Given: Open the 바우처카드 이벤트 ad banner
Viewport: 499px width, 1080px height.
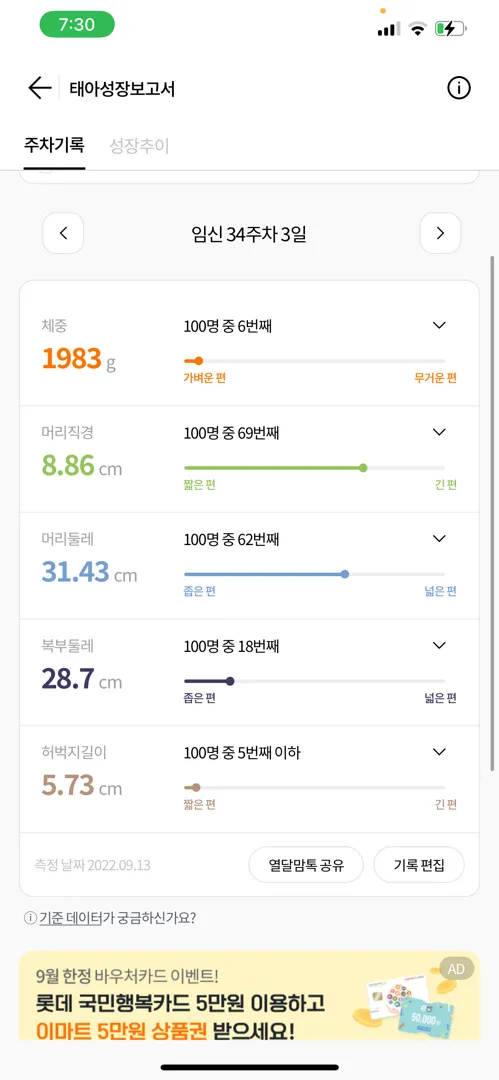Looking at the screenshot, I should [250, 995].
